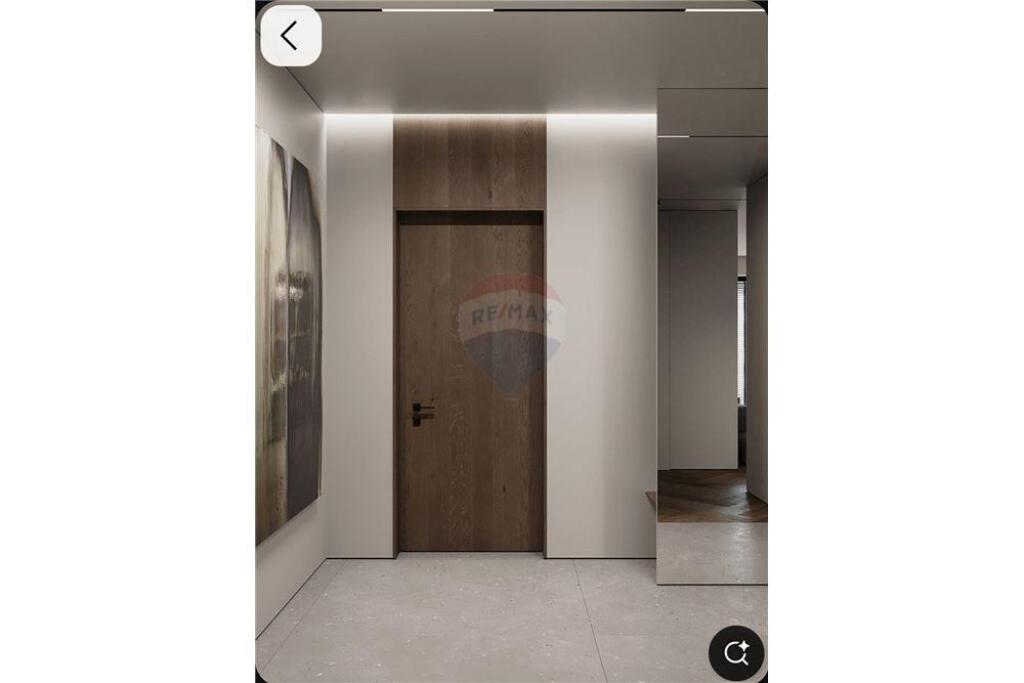Go back using the arrow button

[290, 36]
